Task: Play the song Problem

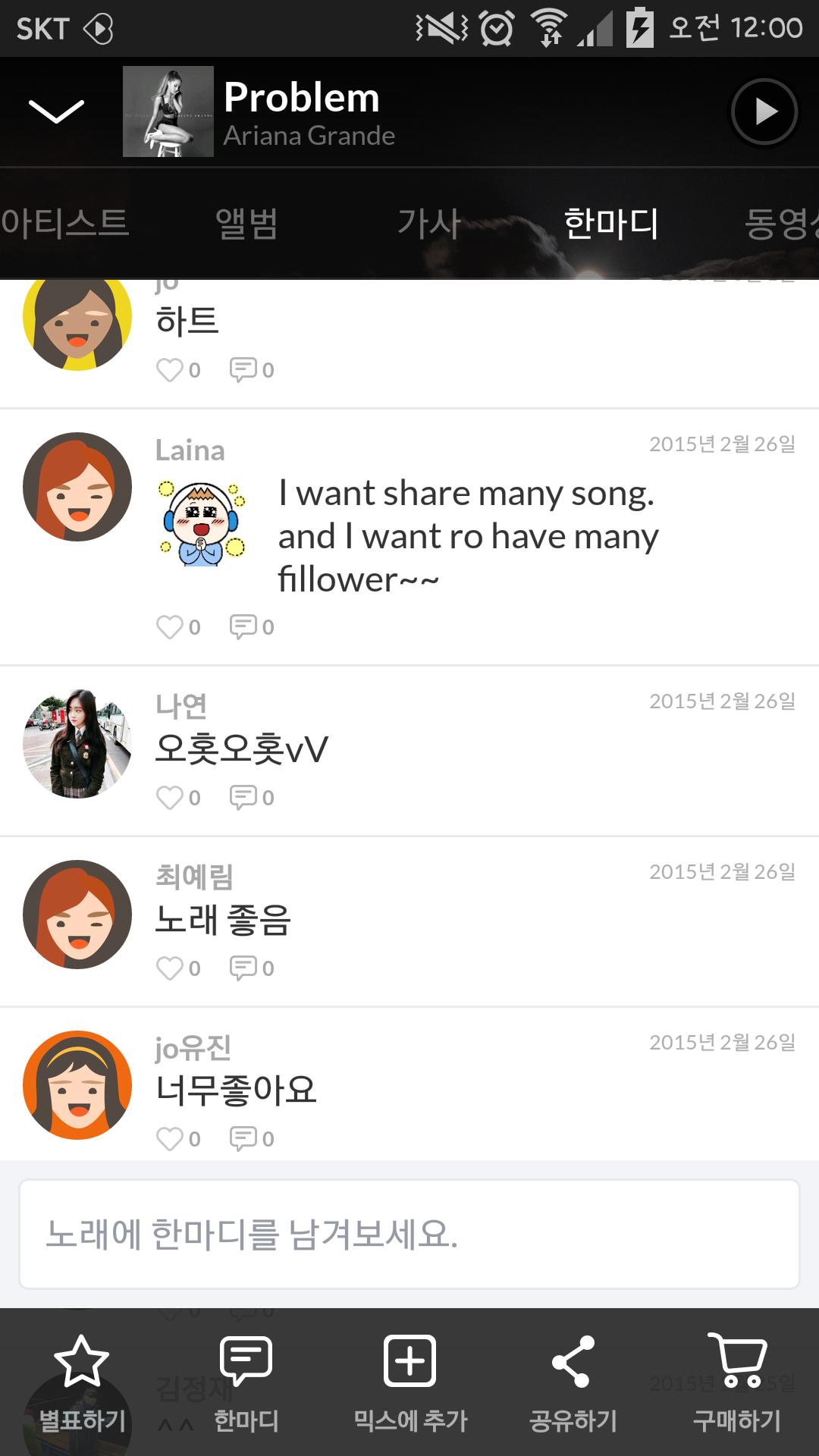Action: [764, 111]
